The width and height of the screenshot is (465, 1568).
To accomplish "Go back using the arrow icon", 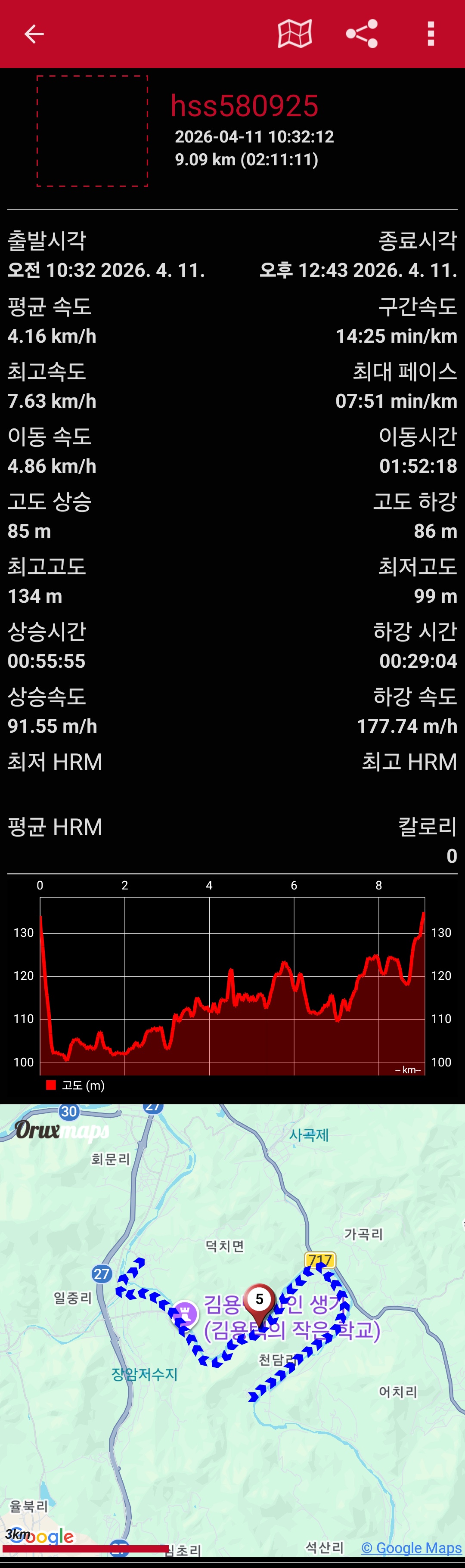I will tap(34, 34).
